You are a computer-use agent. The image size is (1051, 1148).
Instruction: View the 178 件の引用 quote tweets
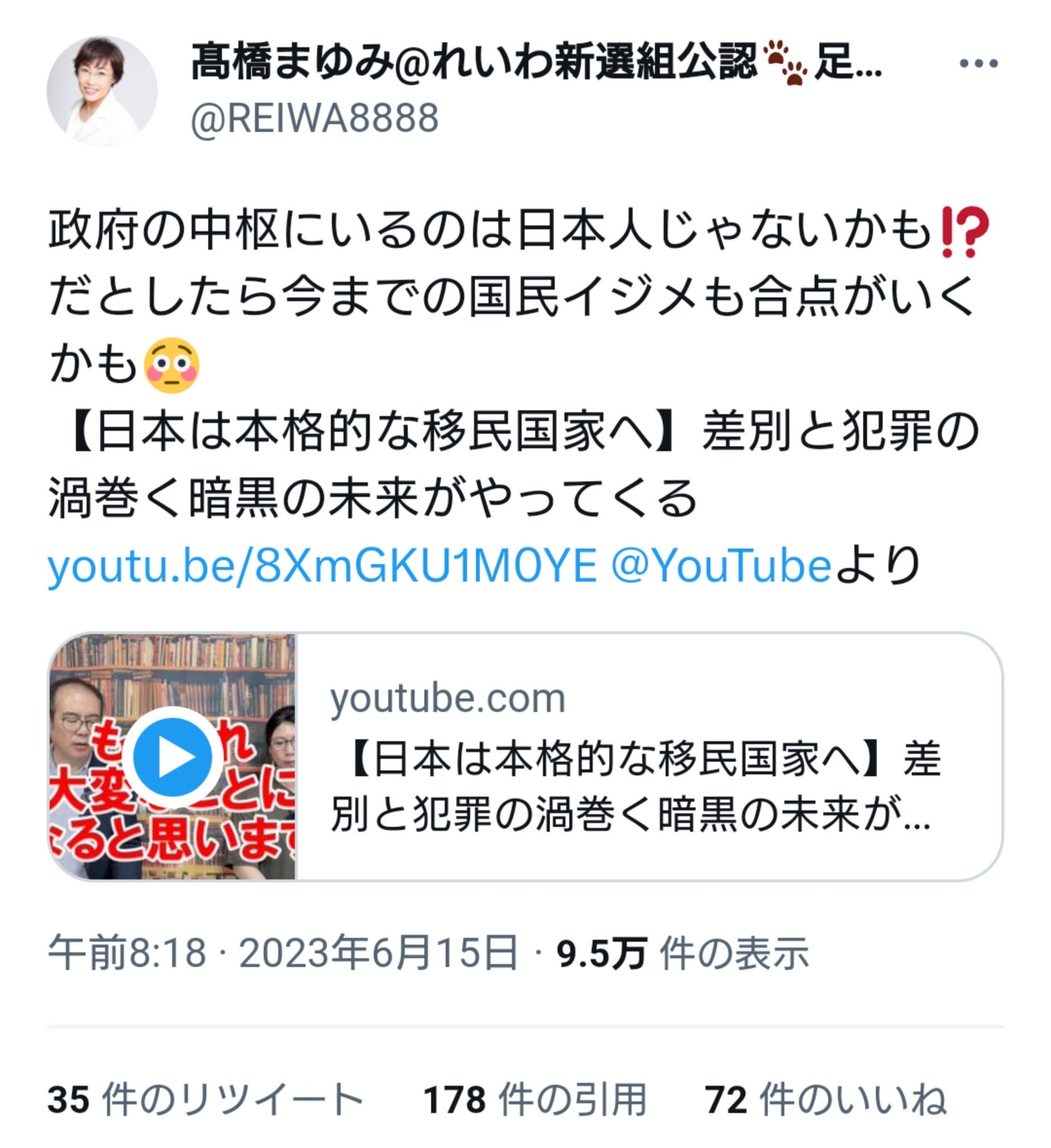534,1100
